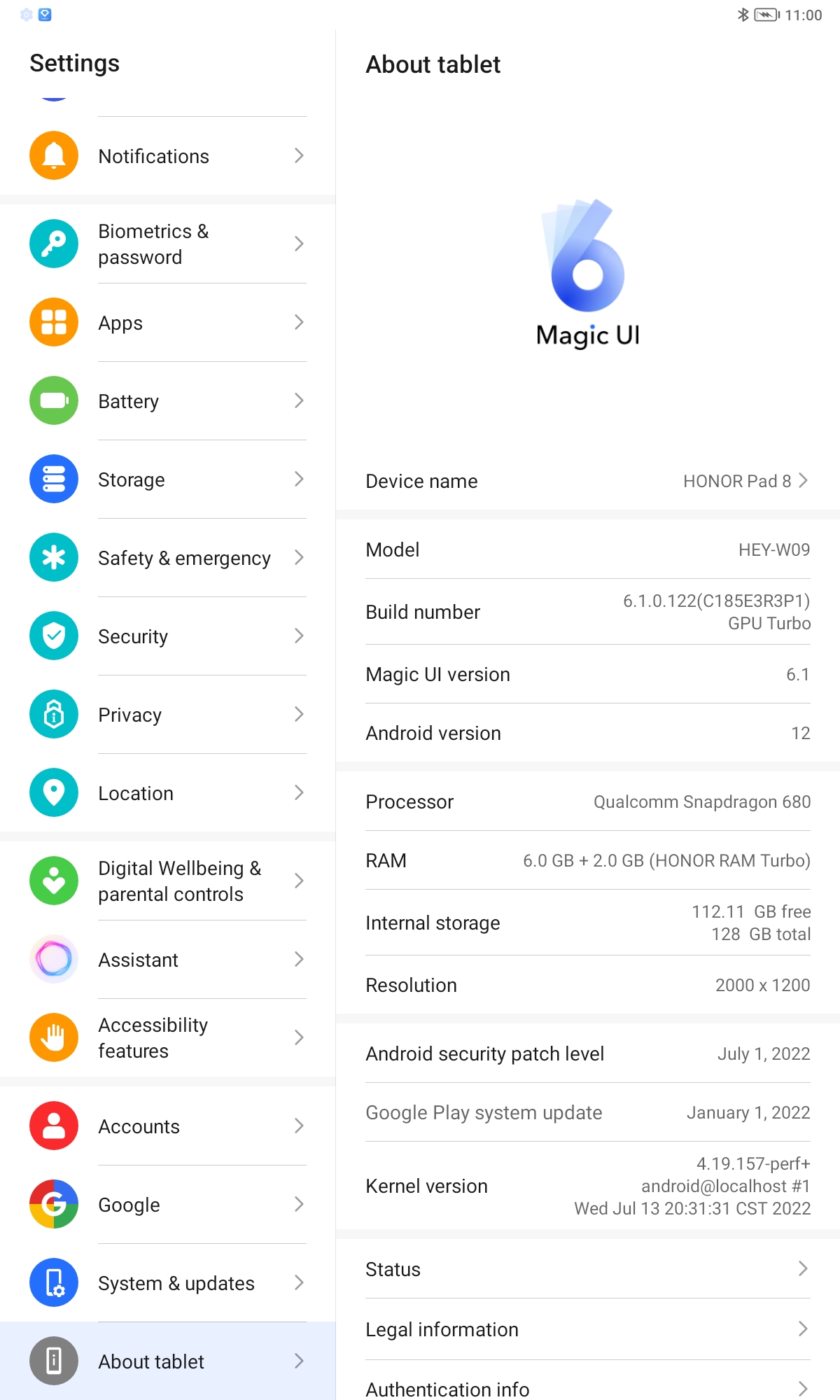
Task: Open Digital Wellbeing & parental controls
Action: (168, 881)
